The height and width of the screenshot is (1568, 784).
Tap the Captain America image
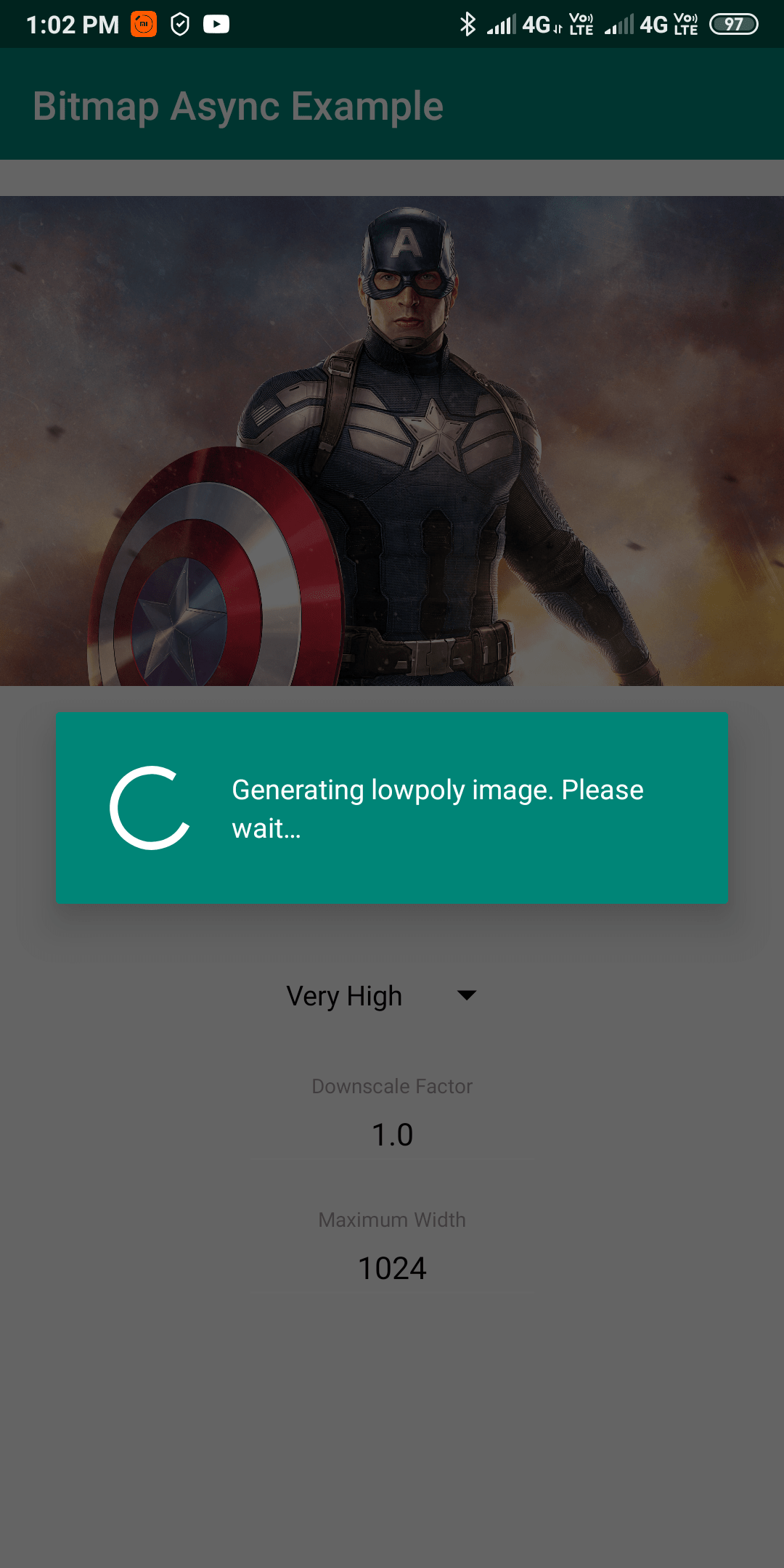coord(392,441)
